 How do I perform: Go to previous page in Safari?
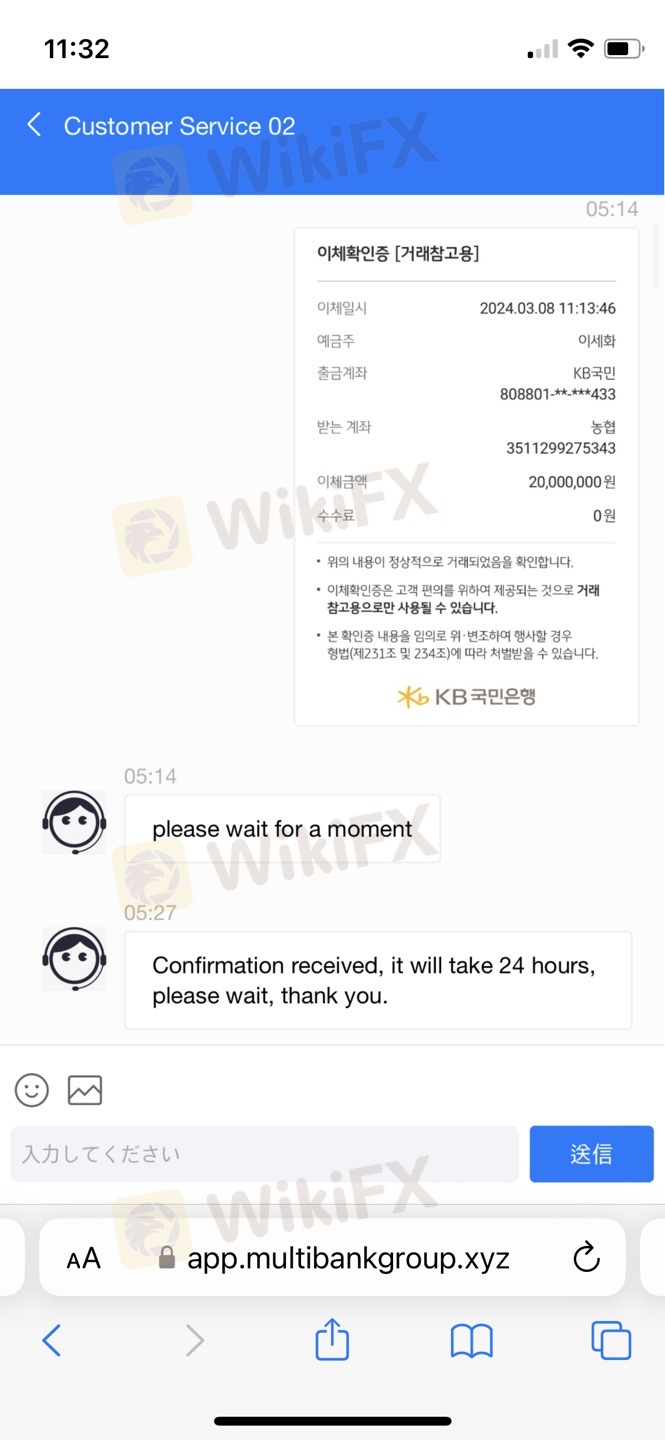(x=52, y=1340)
